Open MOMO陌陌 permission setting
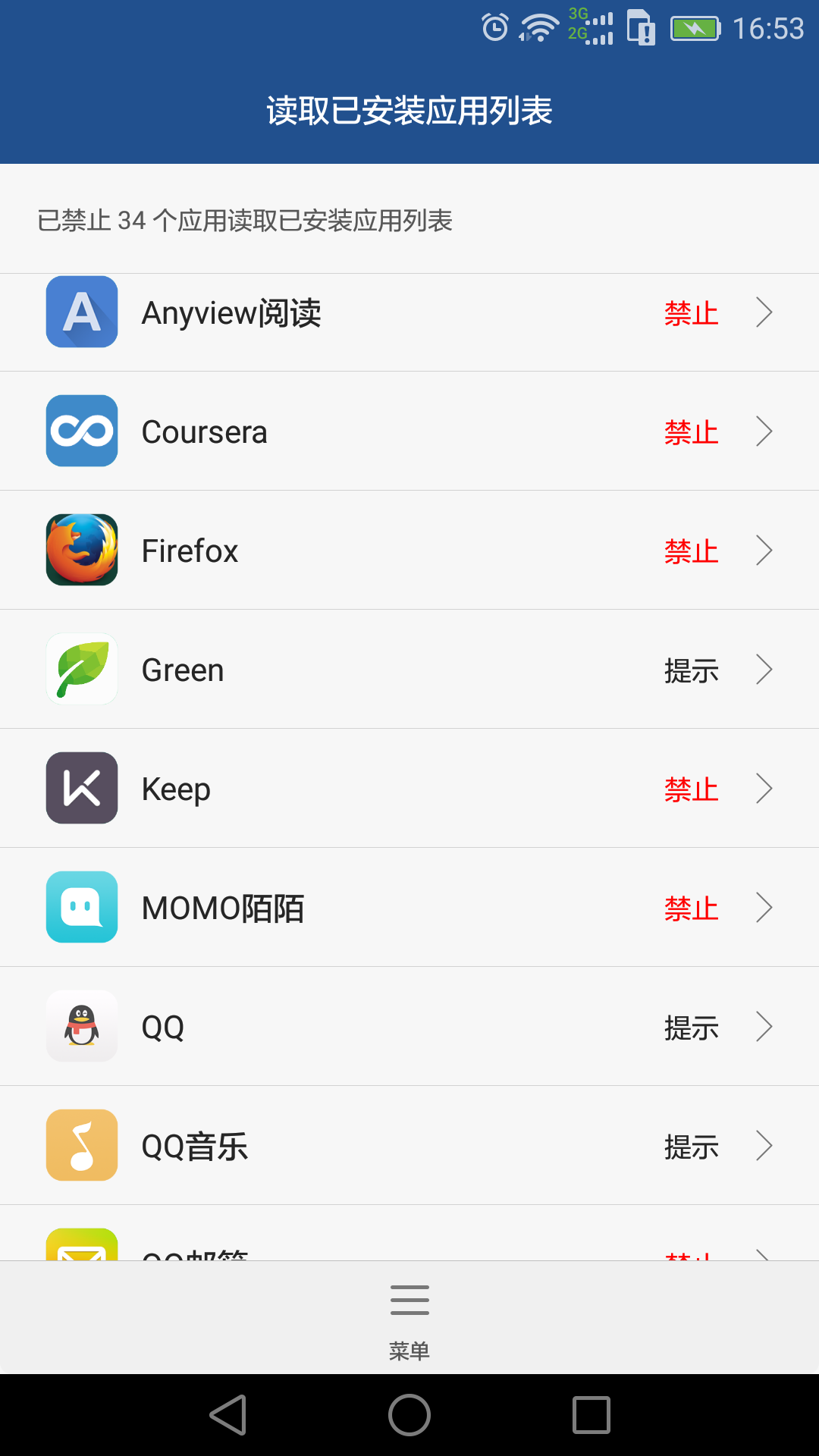 tap(409, 908)
